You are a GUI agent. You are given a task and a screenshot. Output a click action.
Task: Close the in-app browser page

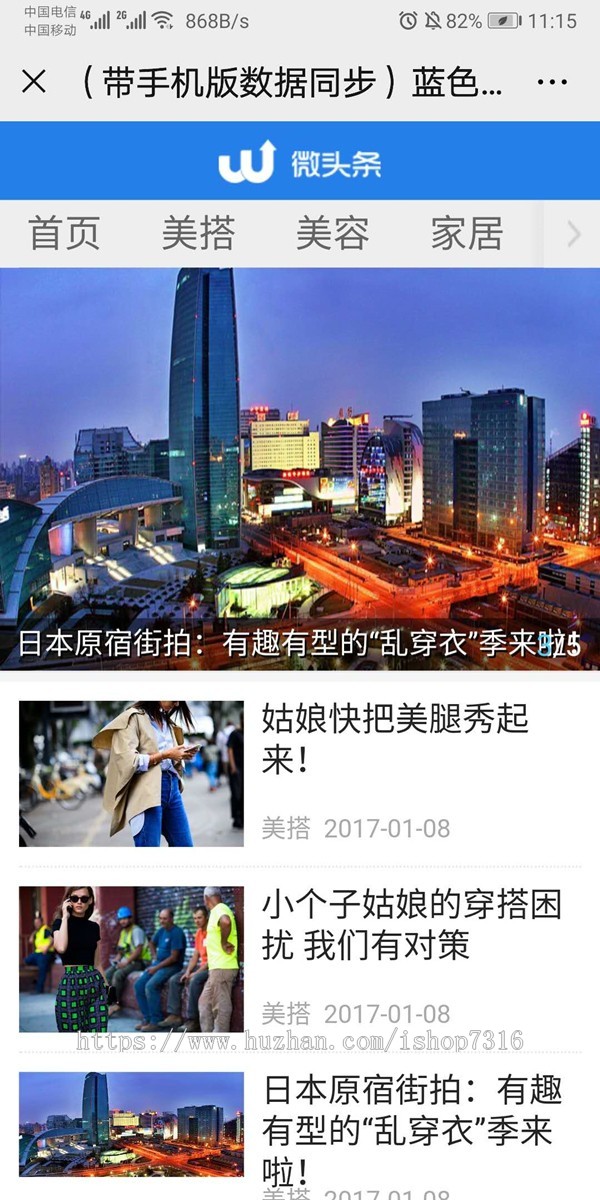[34, 82]
